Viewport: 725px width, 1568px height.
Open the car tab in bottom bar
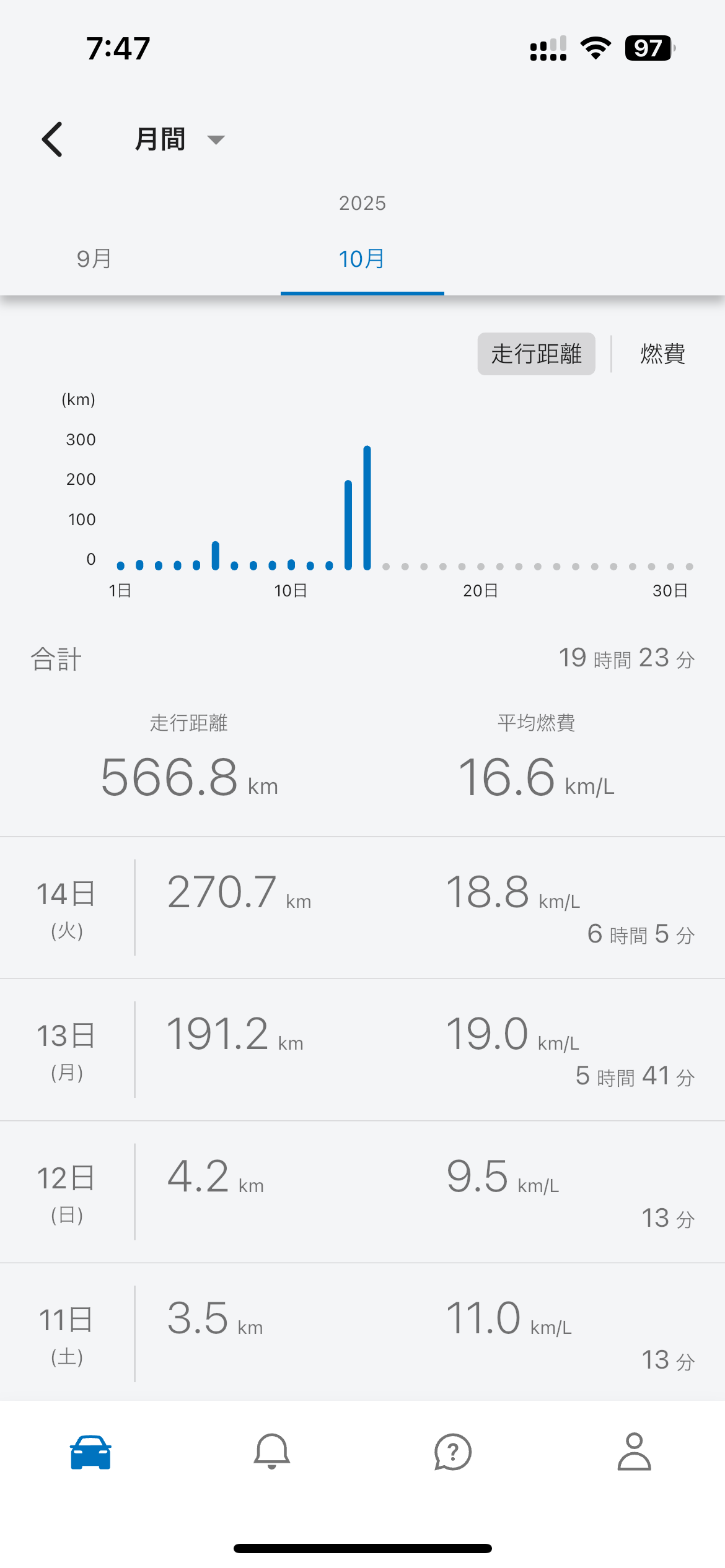pos(90,1452)
